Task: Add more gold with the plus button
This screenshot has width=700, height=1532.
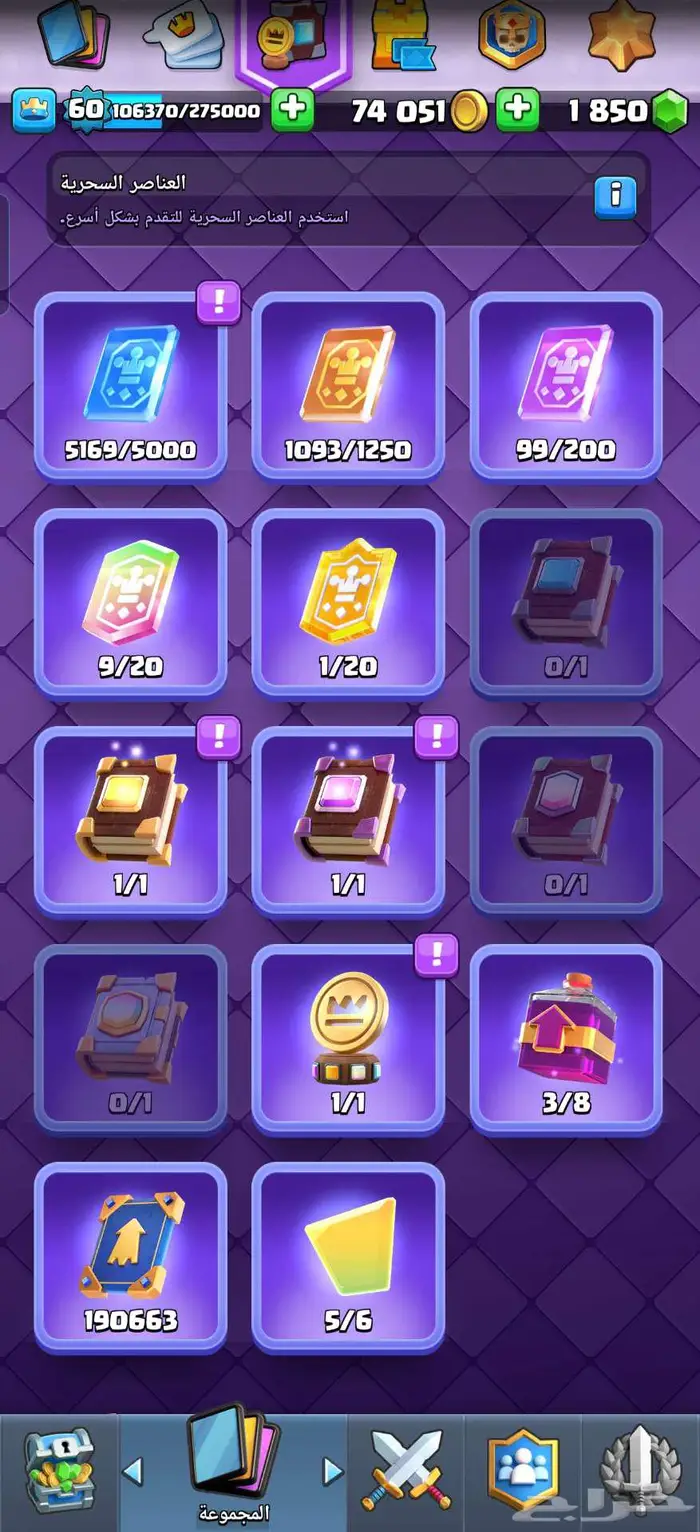Action: 517,110
